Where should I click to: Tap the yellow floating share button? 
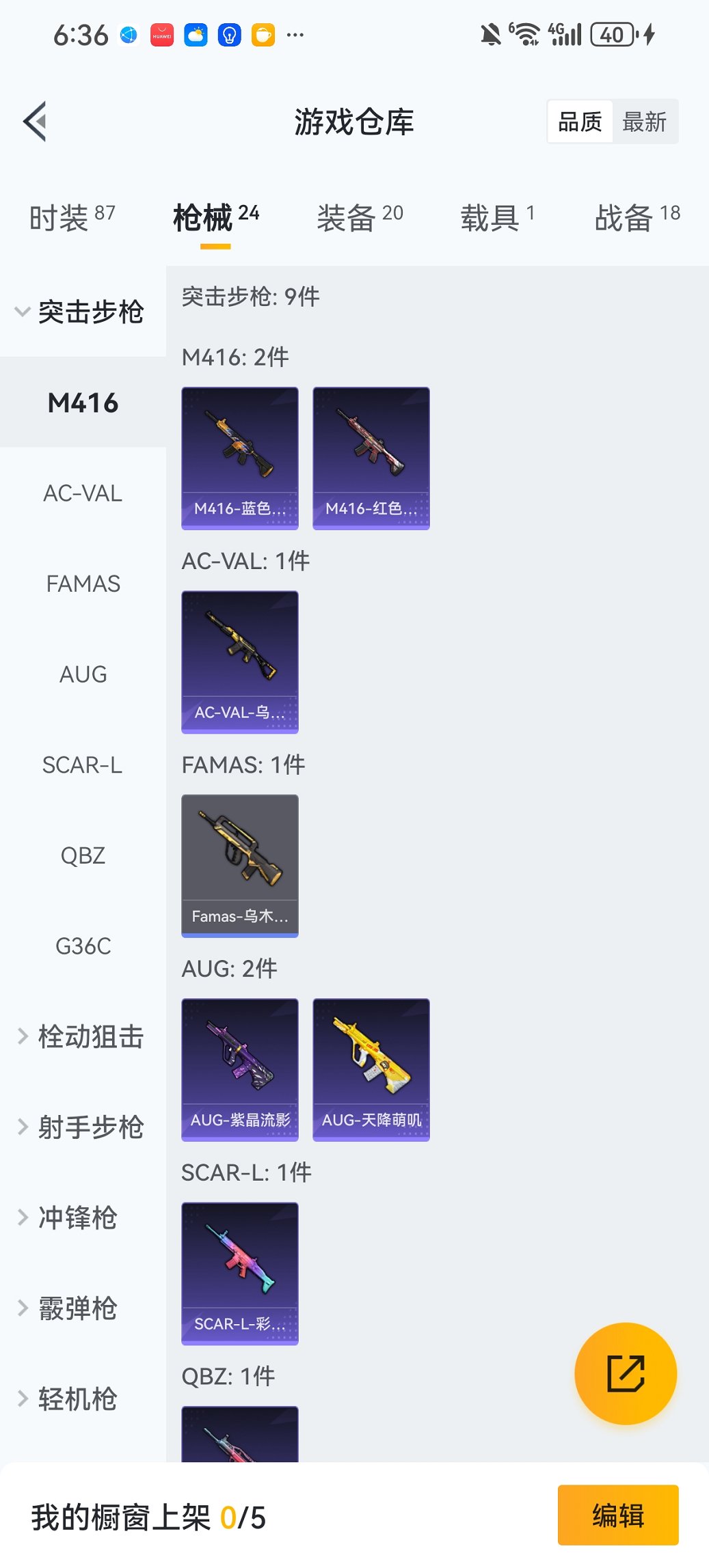click(x=626, y=1373)
